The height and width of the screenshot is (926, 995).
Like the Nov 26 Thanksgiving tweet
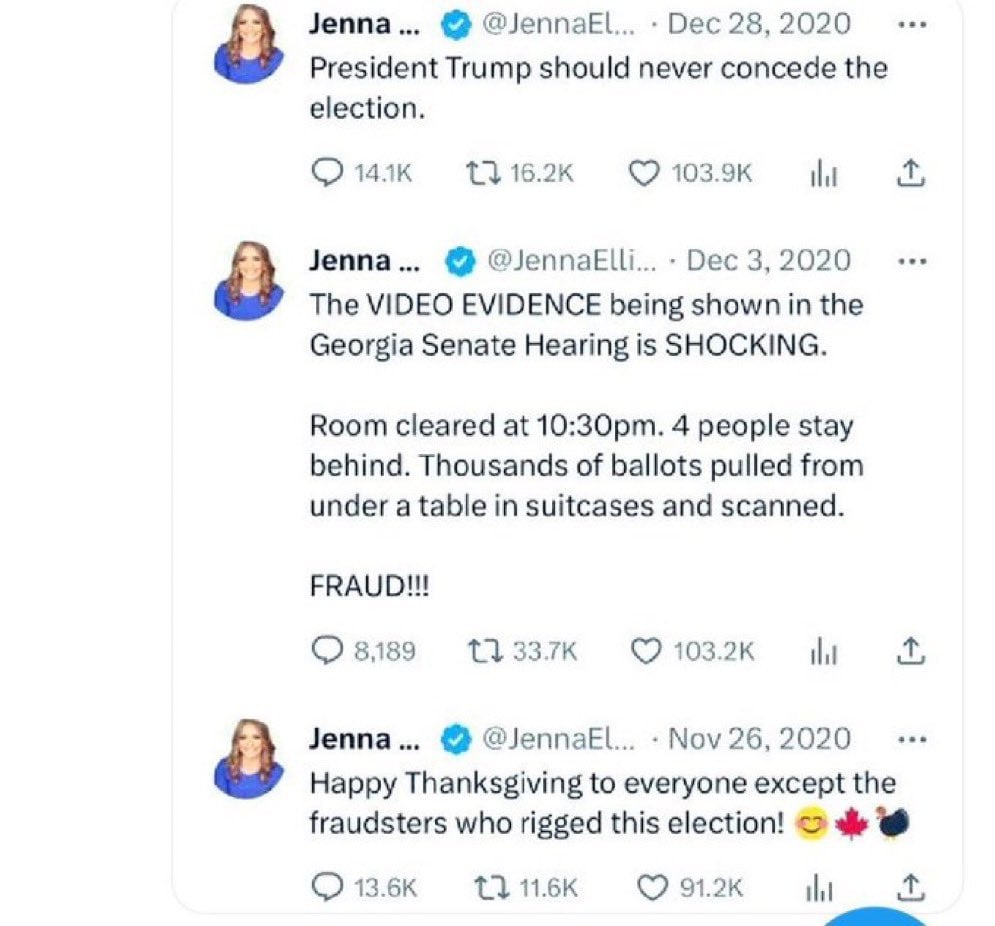[651, 887]
